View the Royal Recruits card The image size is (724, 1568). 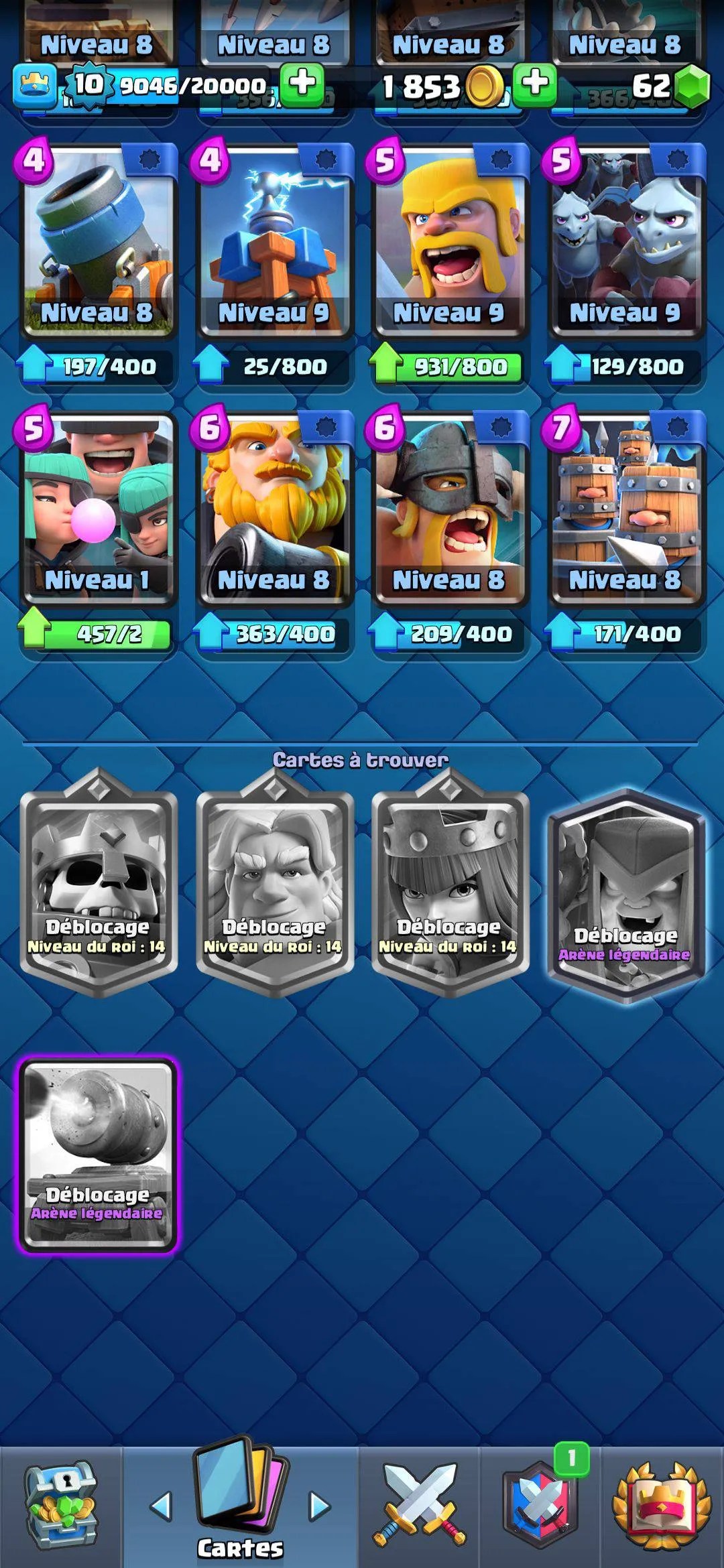[625, 508]
